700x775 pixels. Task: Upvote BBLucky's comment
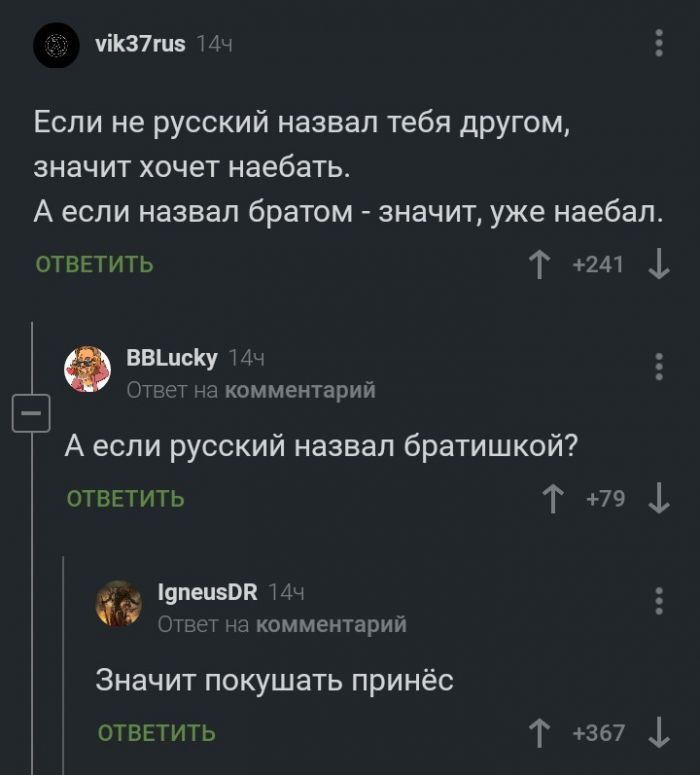(552, 498)
